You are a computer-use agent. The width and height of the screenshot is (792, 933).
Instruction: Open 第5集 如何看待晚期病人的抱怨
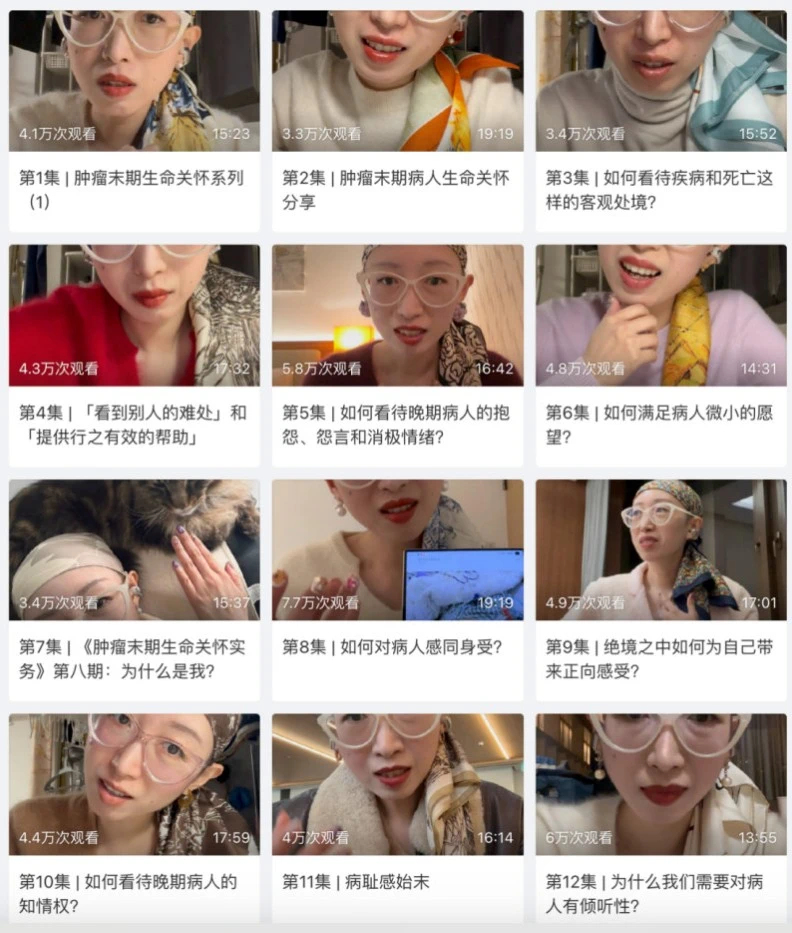coord(397,315)
